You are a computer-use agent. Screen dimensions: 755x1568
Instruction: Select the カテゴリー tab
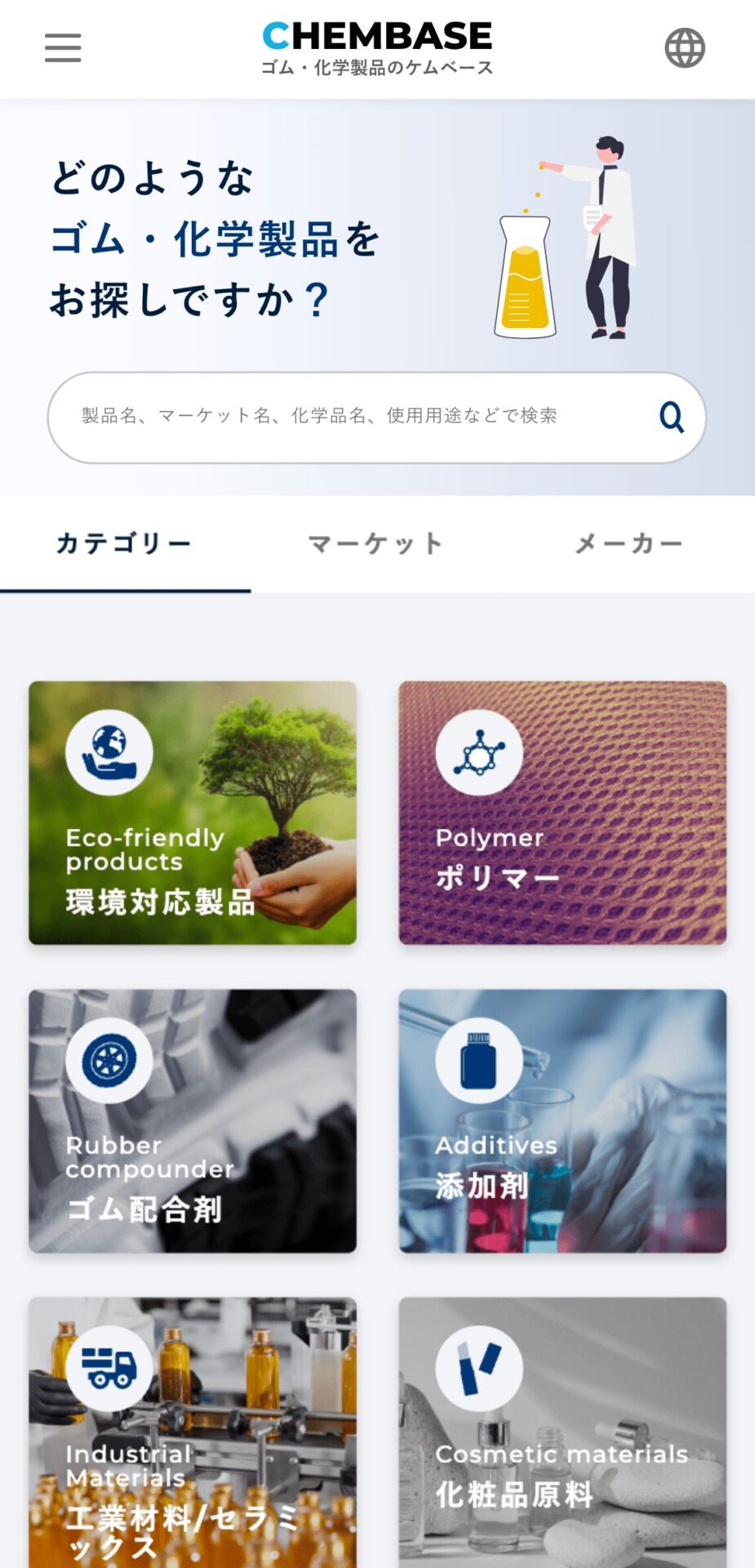tap(124, 544)
